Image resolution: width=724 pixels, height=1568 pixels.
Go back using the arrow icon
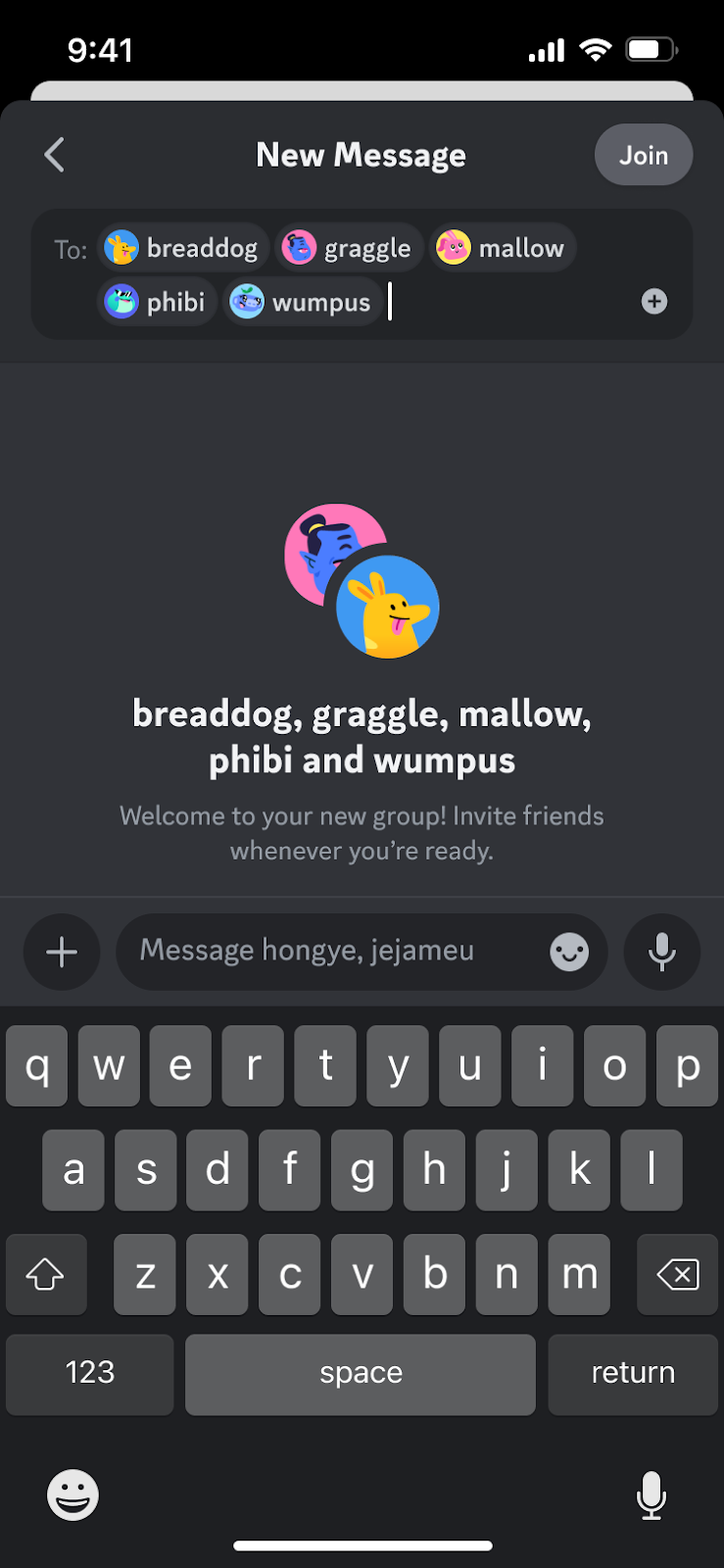[x=55, y=155]
